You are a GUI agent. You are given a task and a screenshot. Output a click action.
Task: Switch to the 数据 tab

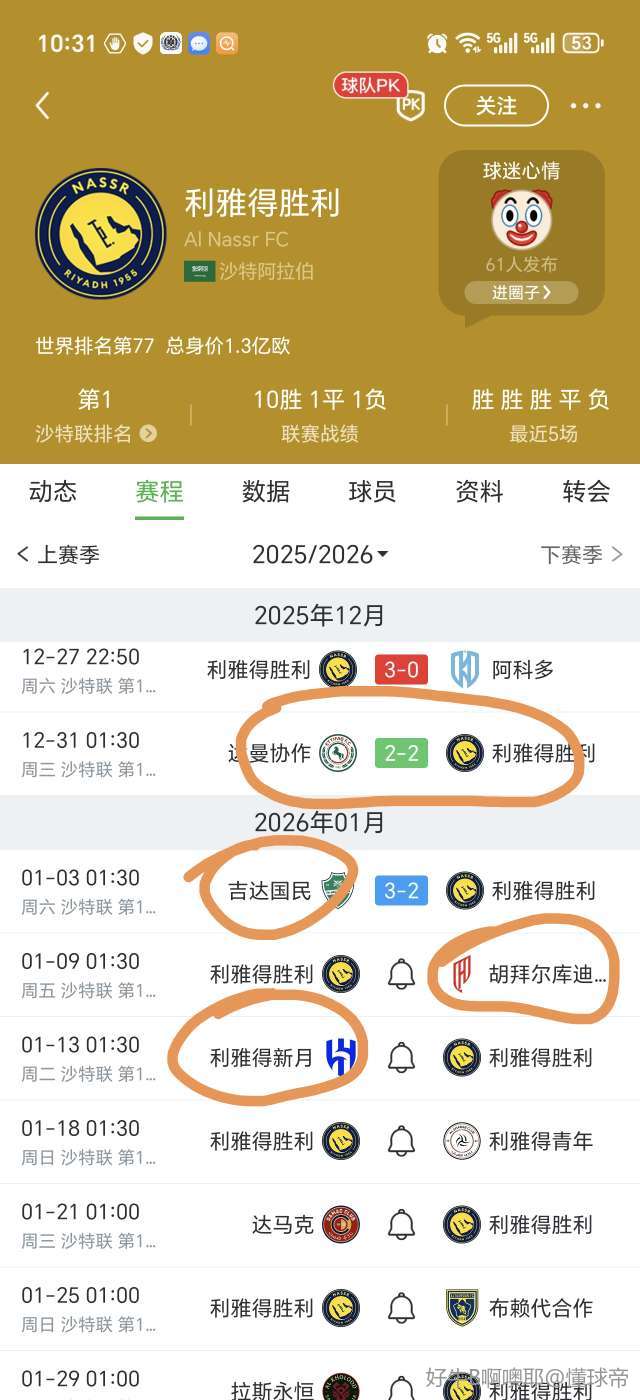click(x=266, y=491)
